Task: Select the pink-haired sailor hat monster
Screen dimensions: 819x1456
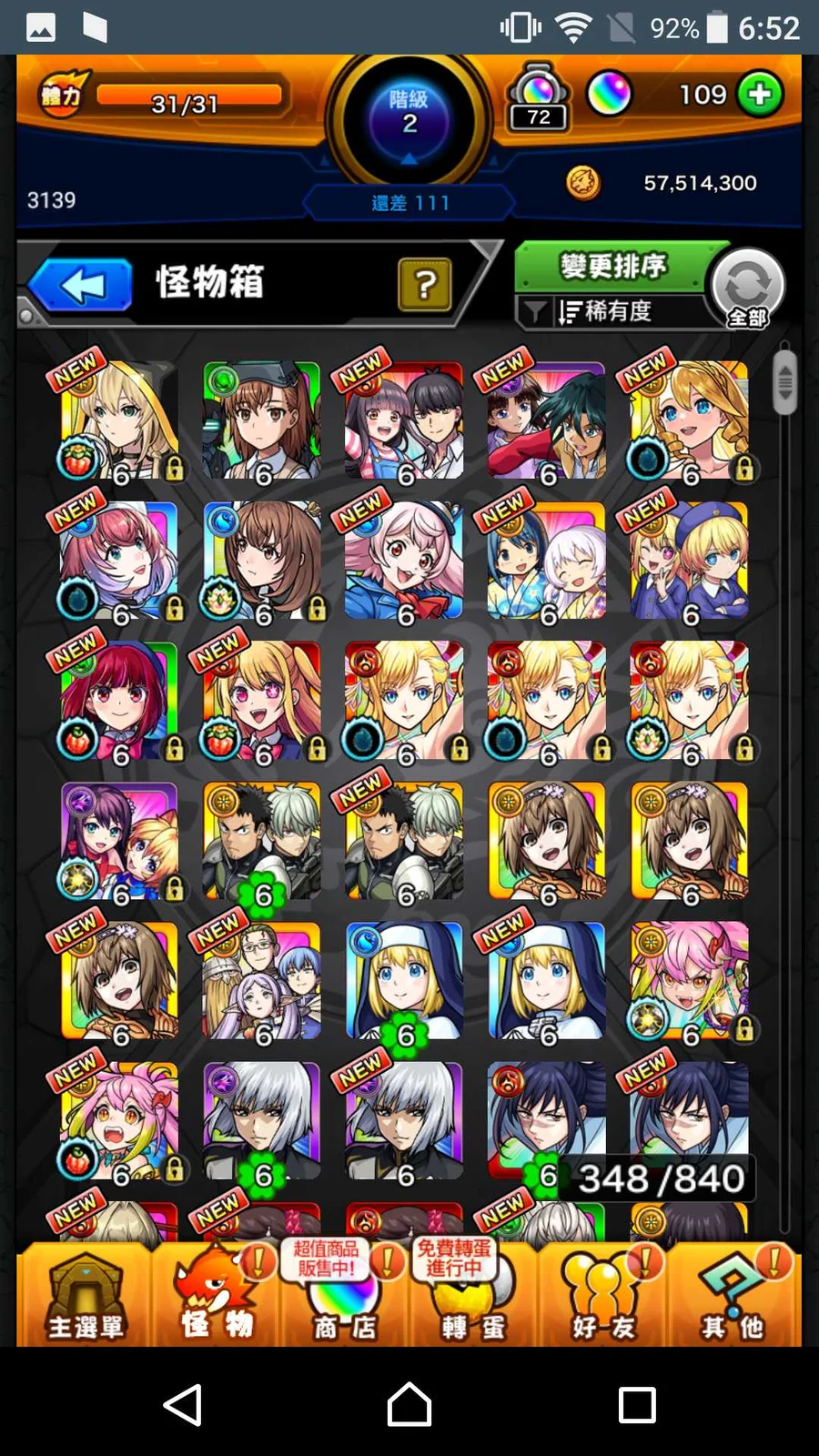Action: point(404,561)
